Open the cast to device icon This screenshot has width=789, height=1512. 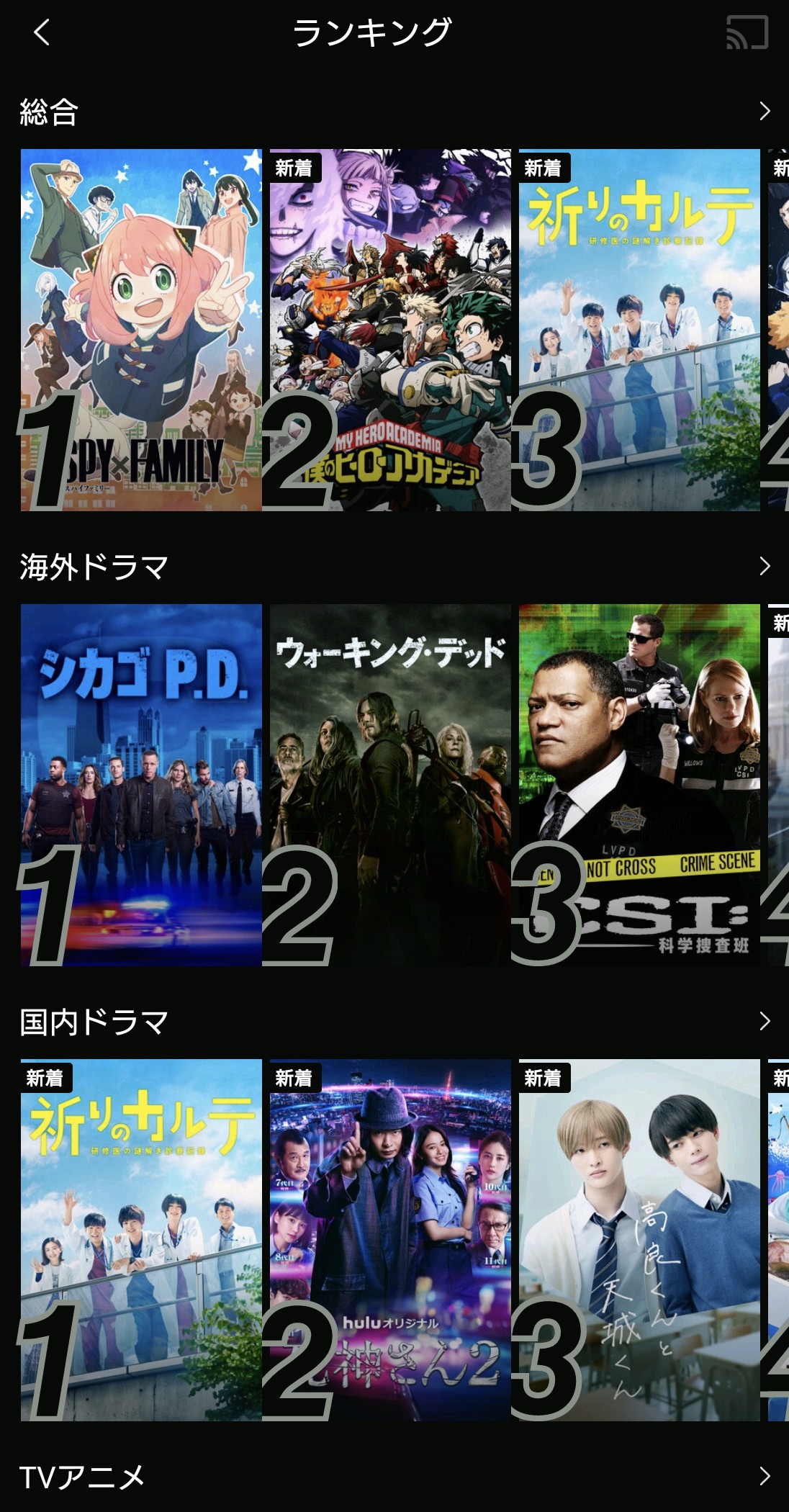(x=747, y=32)
